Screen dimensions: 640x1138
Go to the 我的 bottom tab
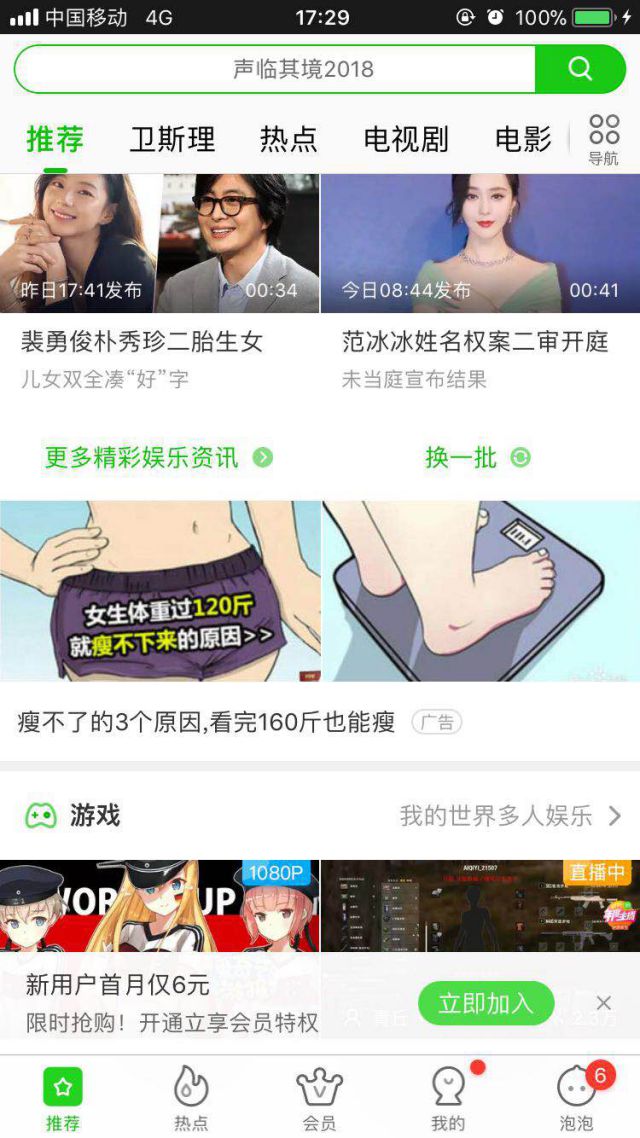(x=447, y=1097)
